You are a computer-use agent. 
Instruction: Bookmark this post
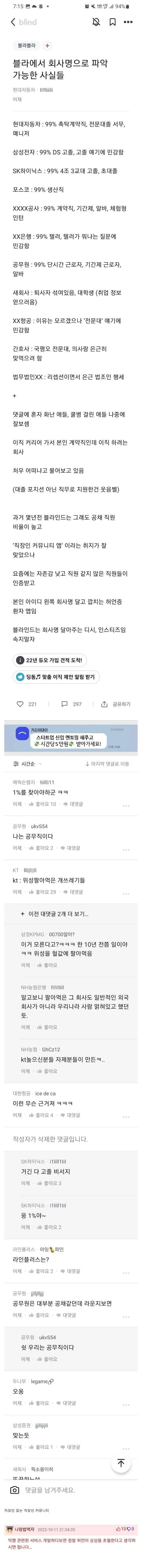tap(112, 22)
